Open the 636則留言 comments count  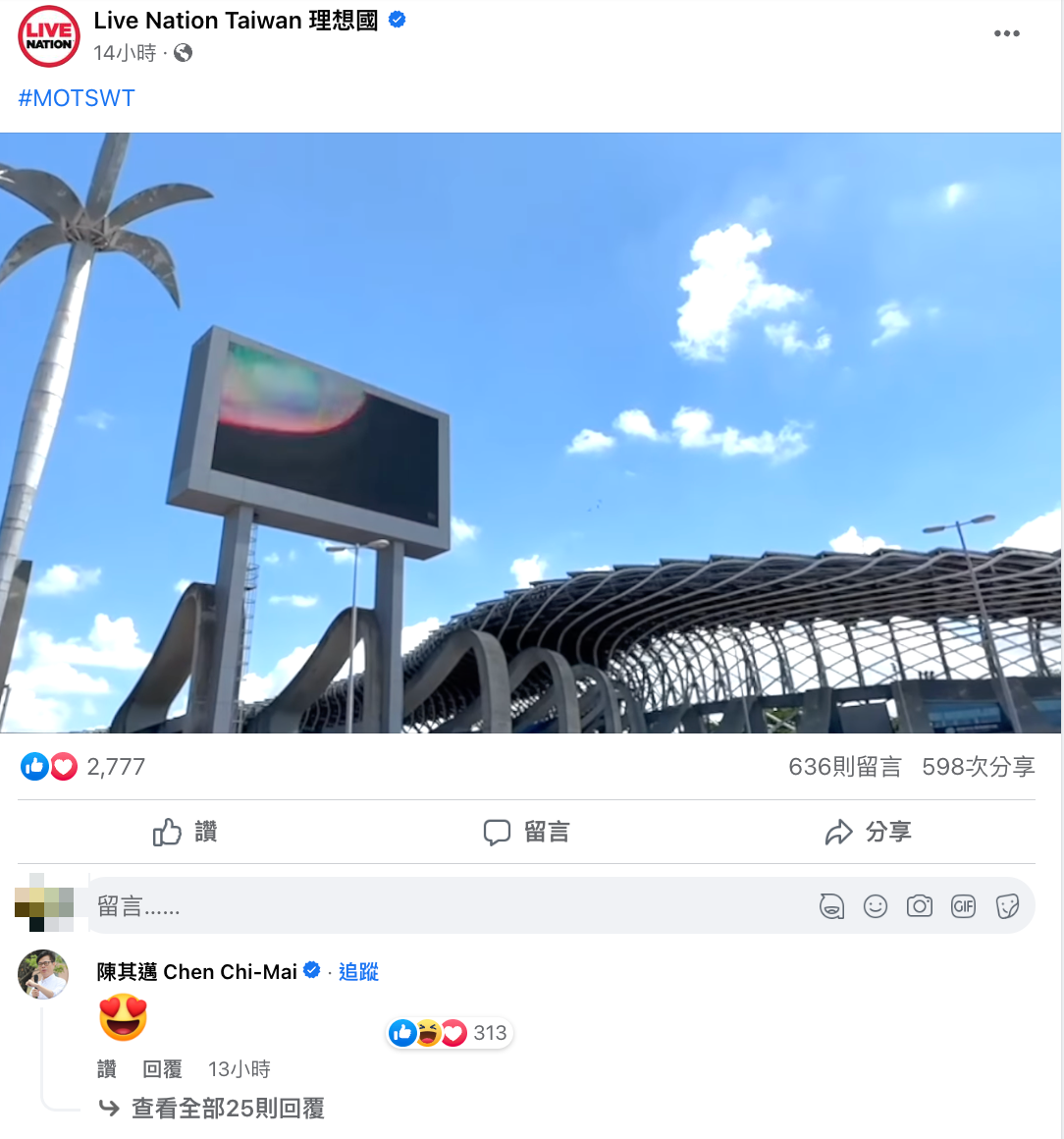844,767
